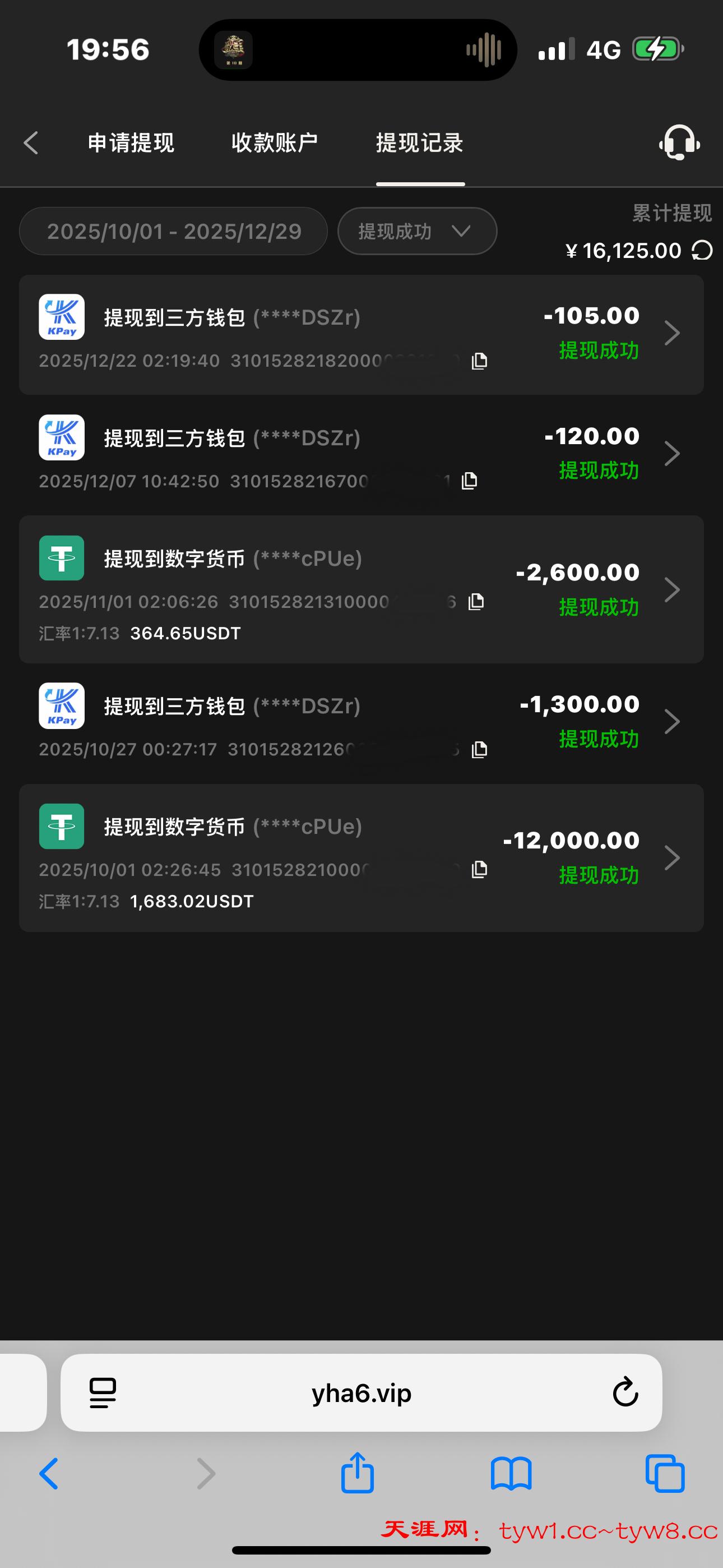Copy order number of 2025/12/22 withdrawal
The width and height of the screenshot is (723, 1568).
(x=480, y=361)
